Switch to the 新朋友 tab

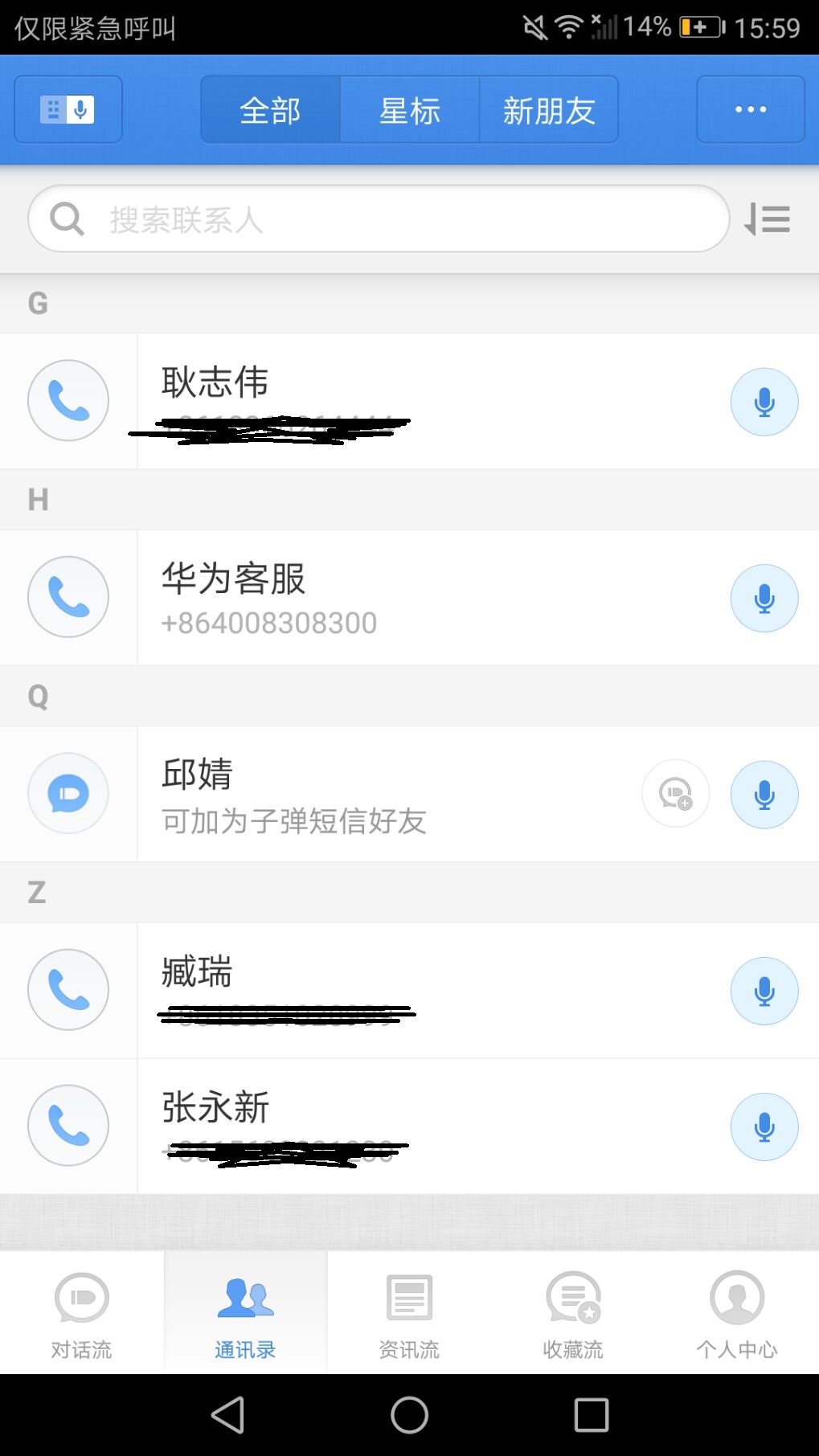click(549, 109)
